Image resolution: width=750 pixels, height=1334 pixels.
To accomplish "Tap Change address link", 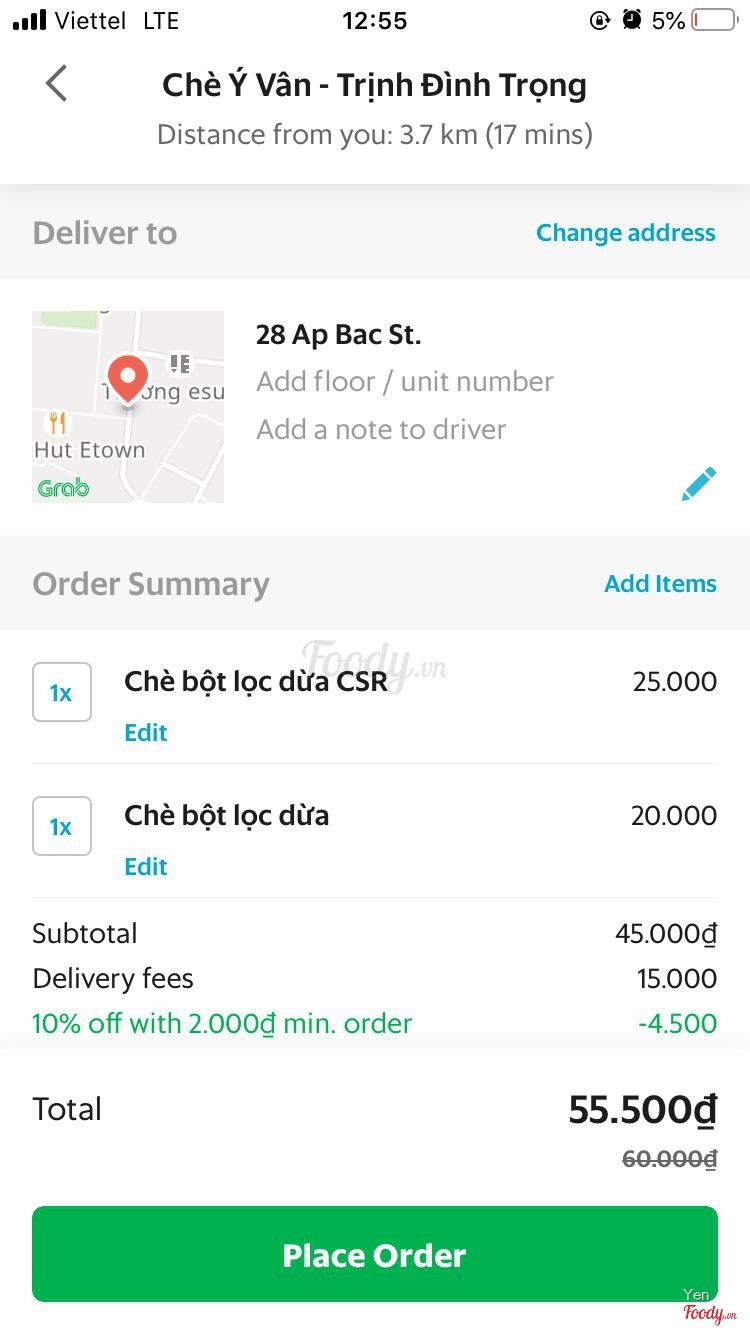I will point(625,233).
